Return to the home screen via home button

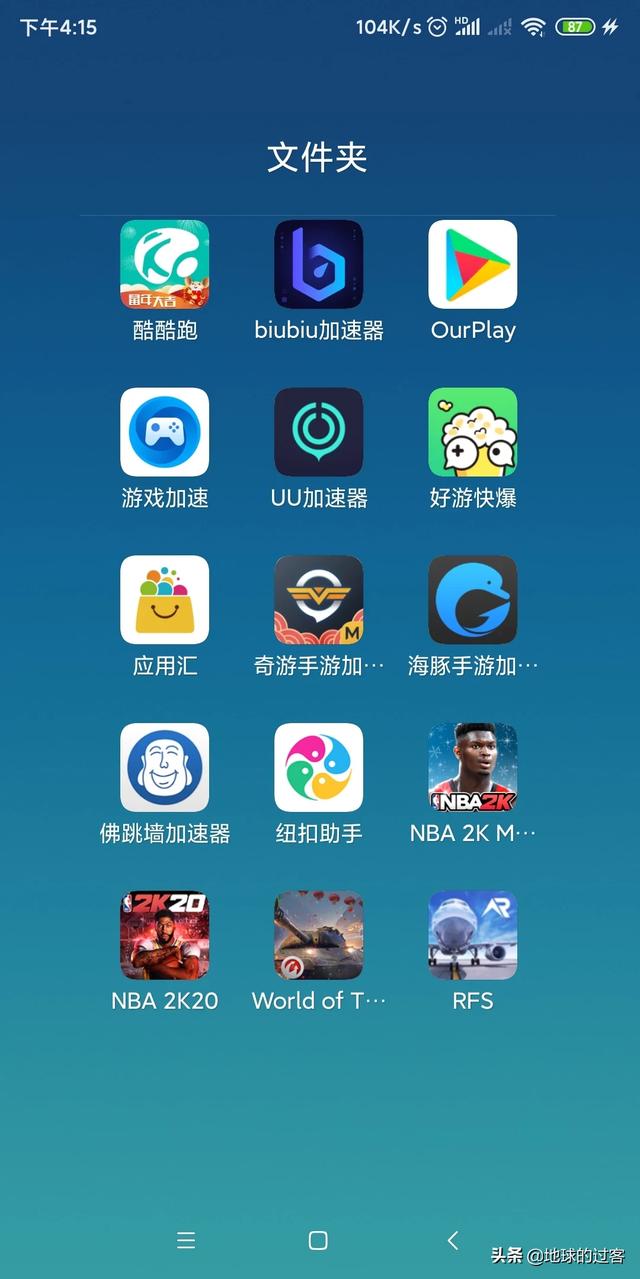[318, 1240]
